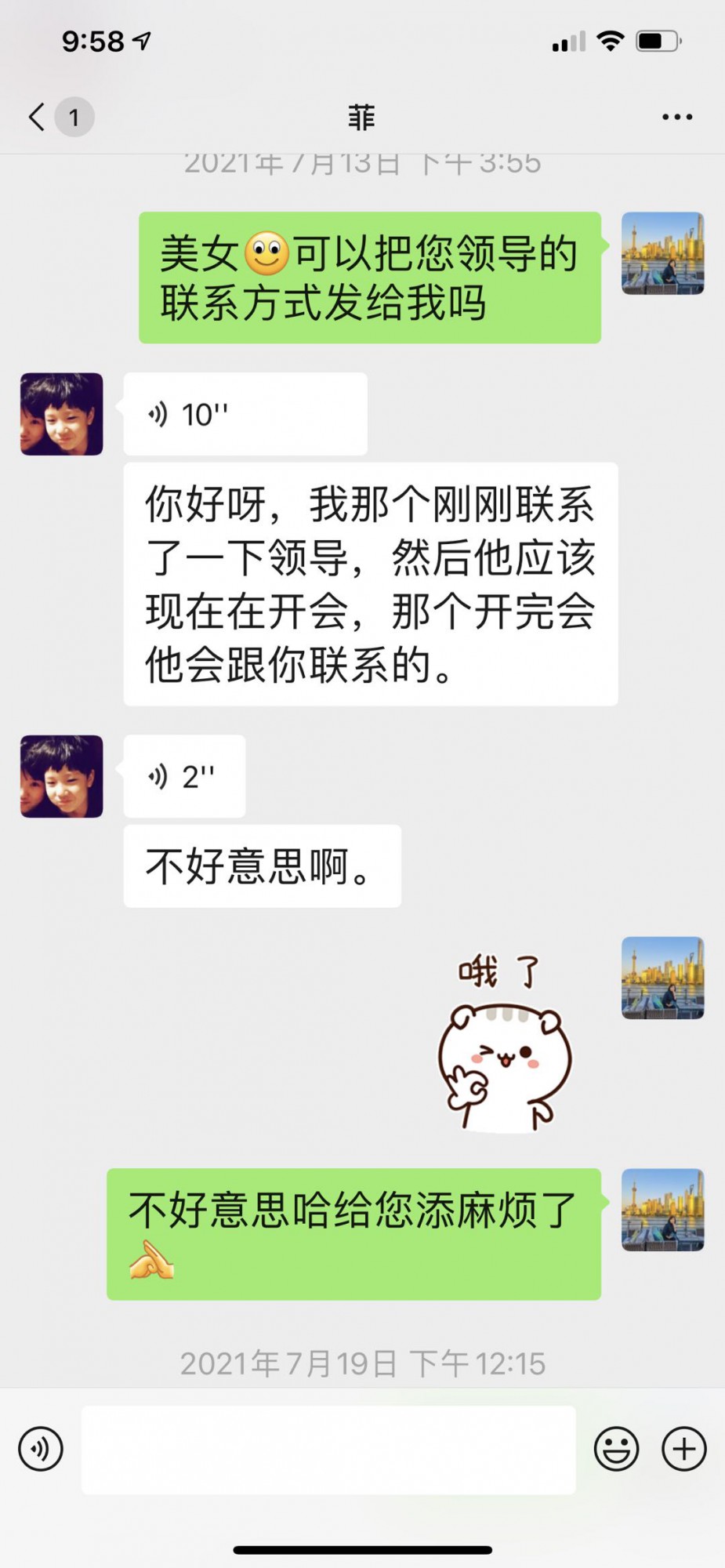Play the 10-second voice message

[x=245, y=414]
